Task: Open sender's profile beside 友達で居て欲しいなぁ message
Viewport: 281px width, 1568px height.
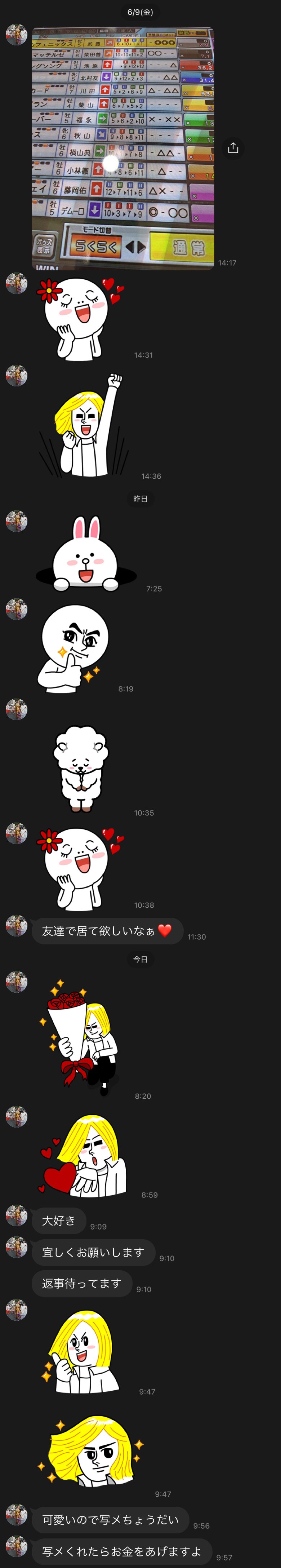Action: [17, 925]
